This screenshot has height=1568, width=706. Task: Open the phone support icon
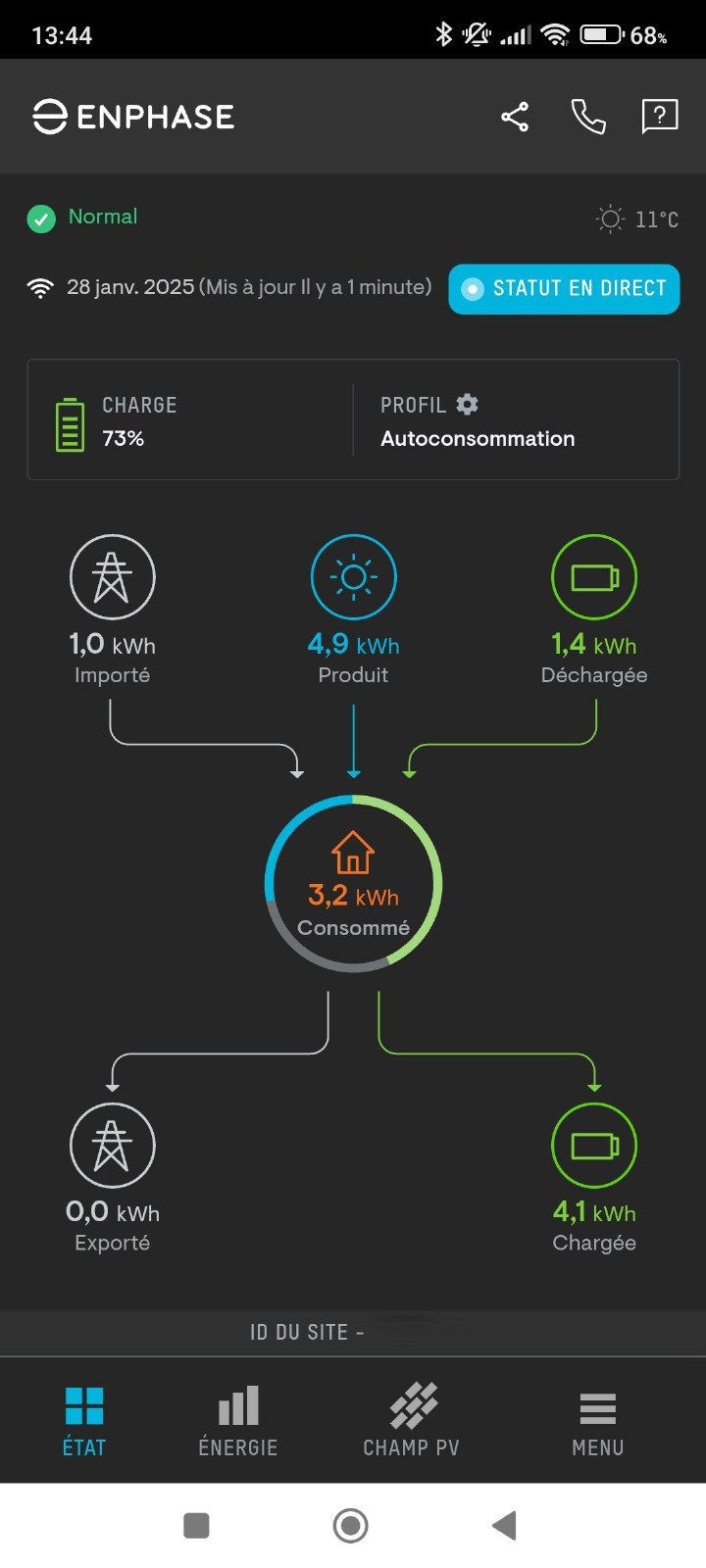click(x=588, y=117)
